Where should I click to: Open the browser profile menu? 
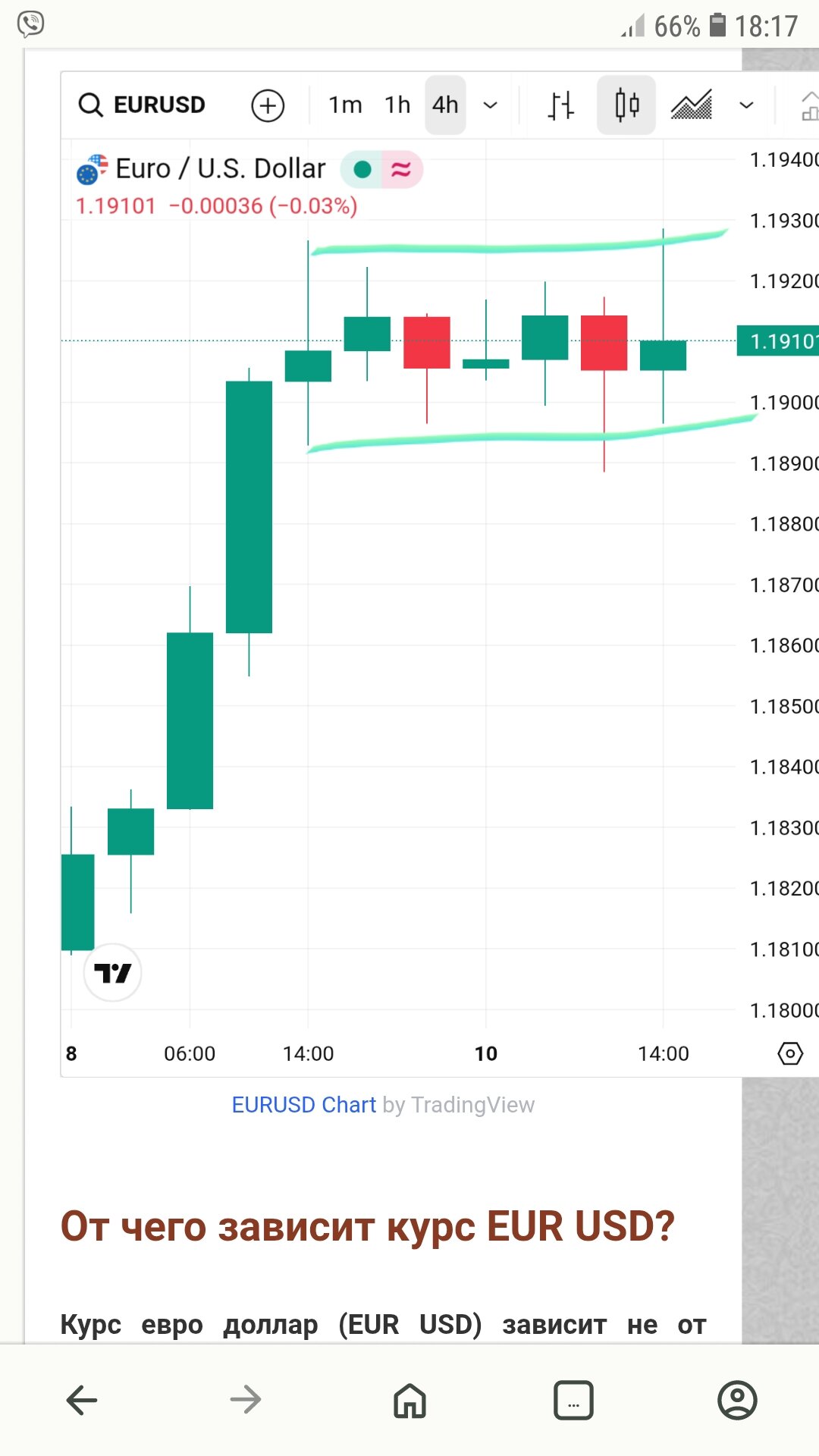pyautogui.click(x=737, y=1400)
